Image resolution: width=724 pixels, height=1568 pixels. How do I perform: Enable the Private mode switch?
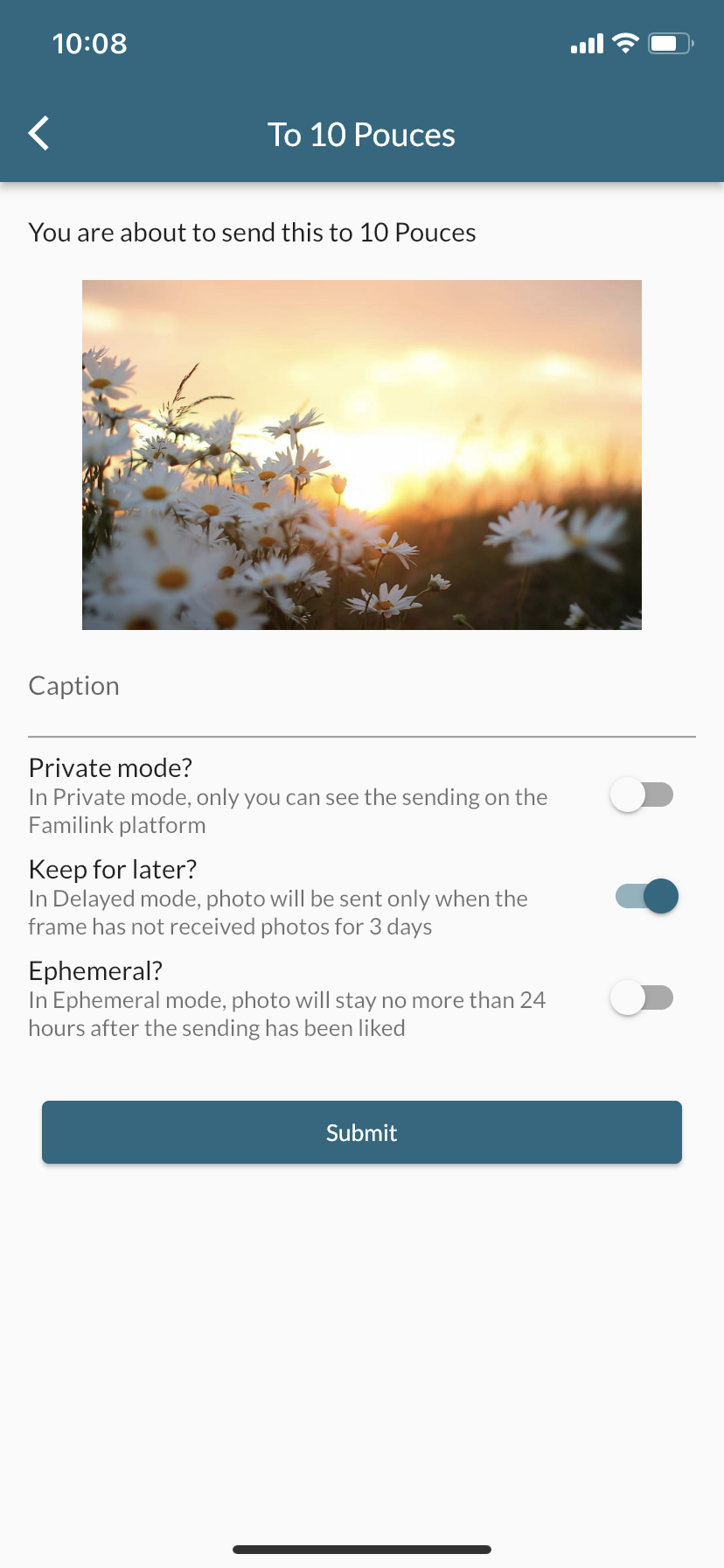point(643,795)
